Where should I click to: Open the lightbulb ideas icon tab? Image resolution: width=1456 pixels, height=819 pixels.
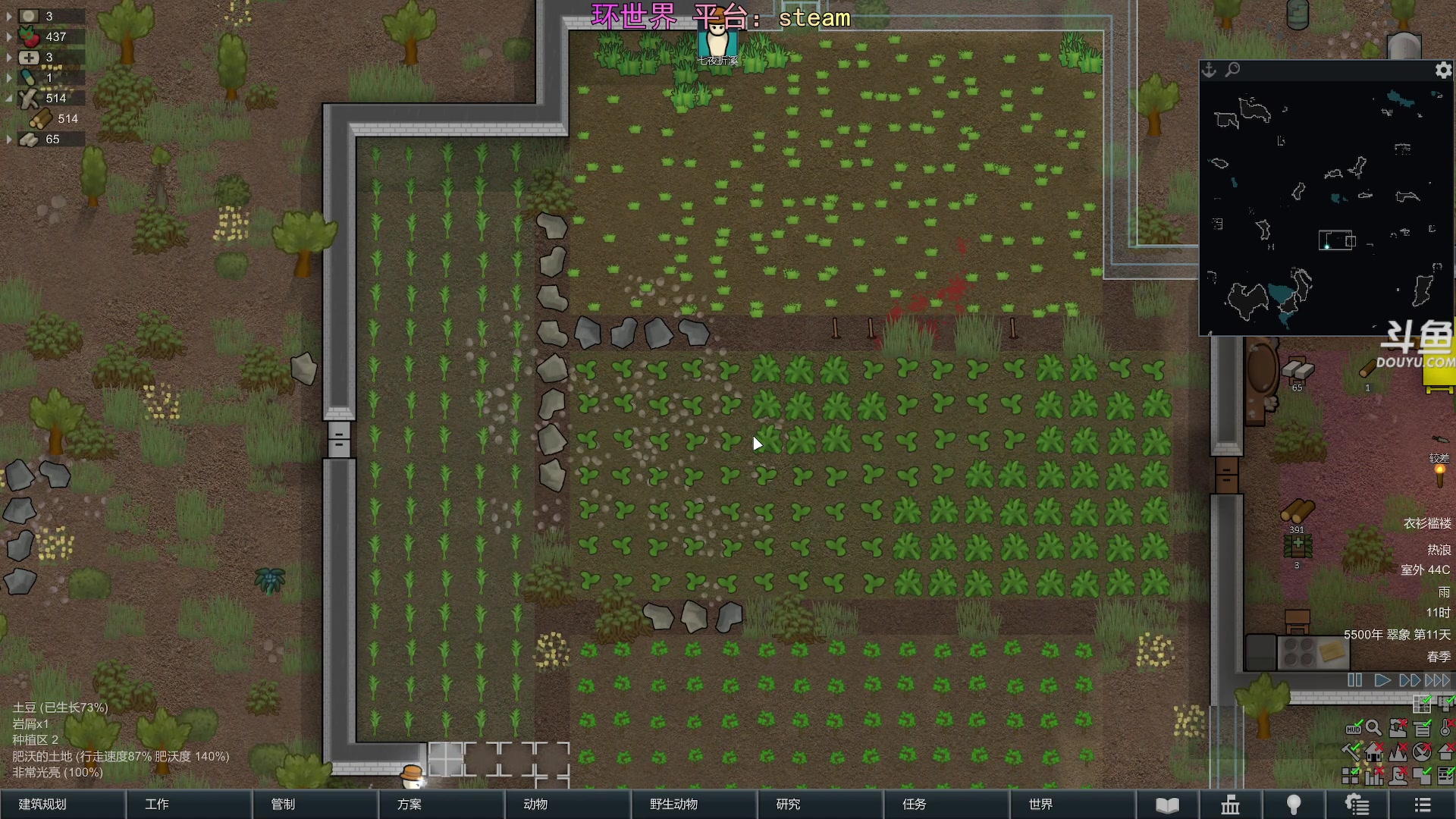tap(1294, 805)
